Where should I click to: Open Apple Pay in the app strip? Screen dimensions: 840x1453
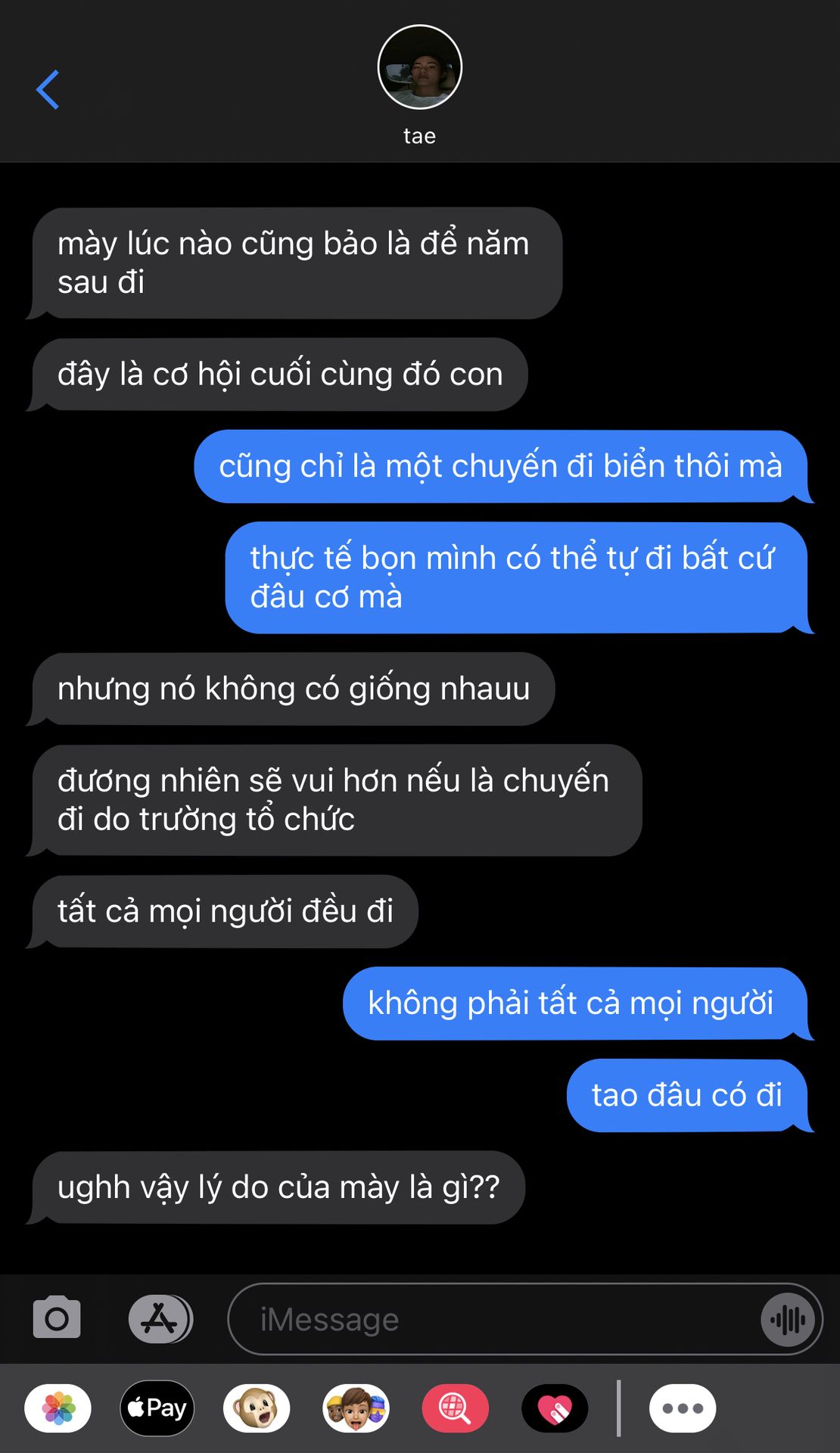(x=157, y=1408)
